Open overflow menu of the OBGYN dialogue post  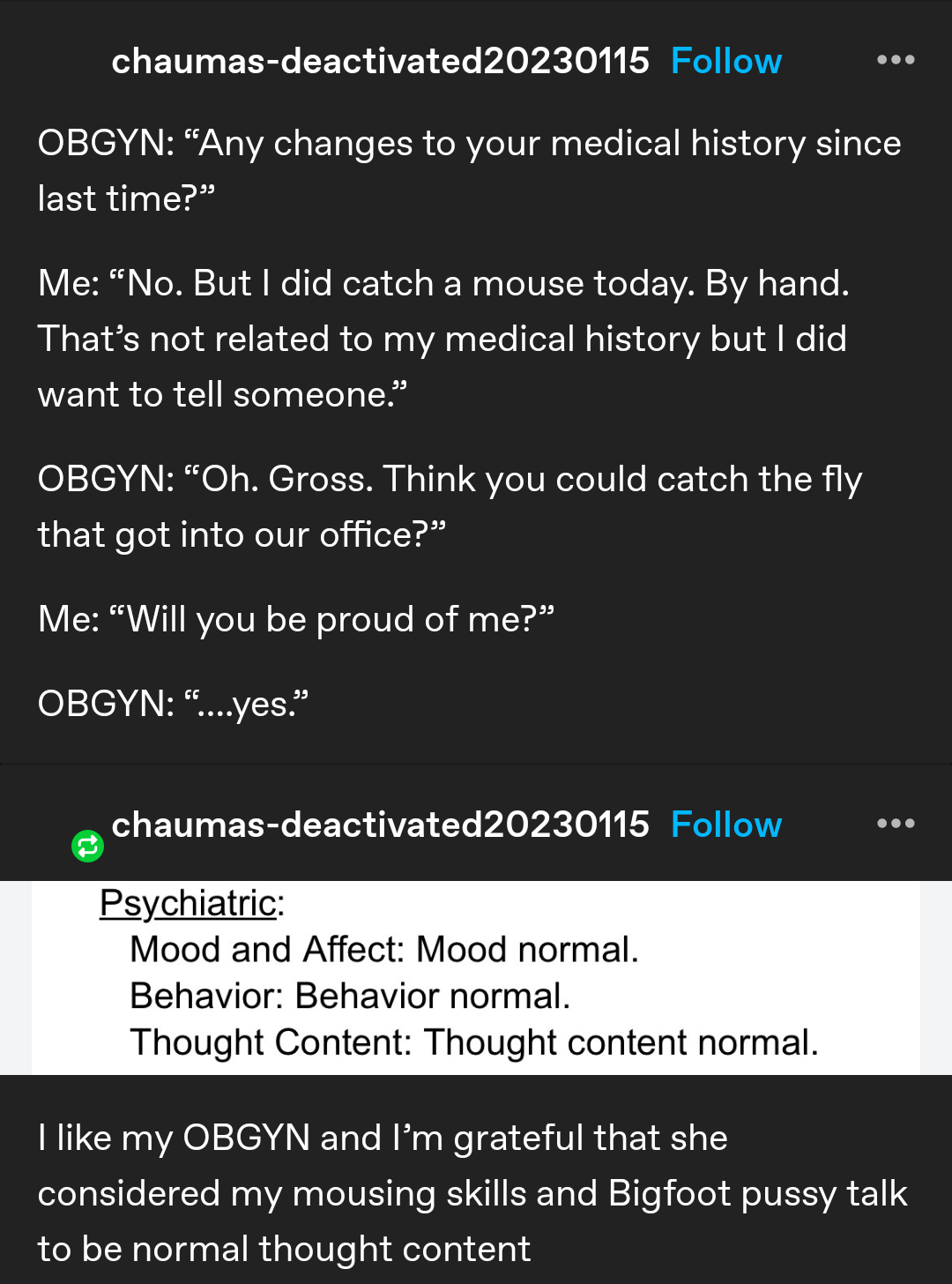tap(896, 60)
